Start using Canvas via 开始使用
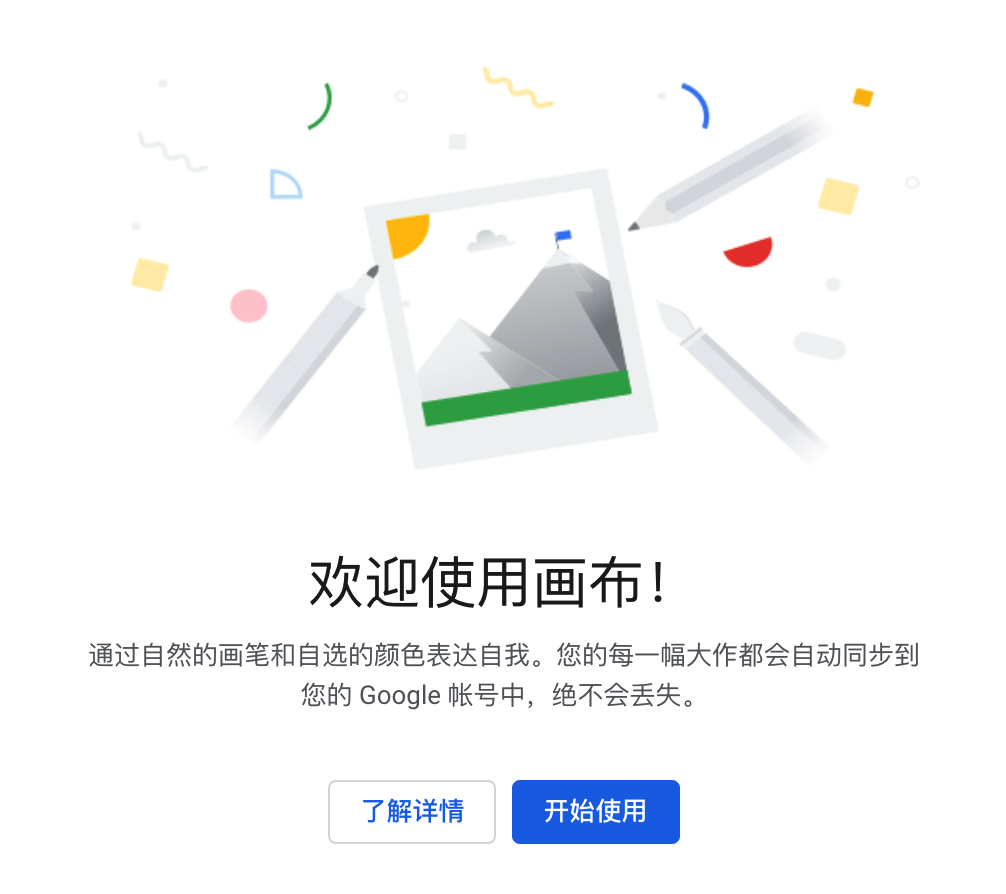Image resolution: width=1006 pixels, height=894 pixels. (x=595, y=811)
